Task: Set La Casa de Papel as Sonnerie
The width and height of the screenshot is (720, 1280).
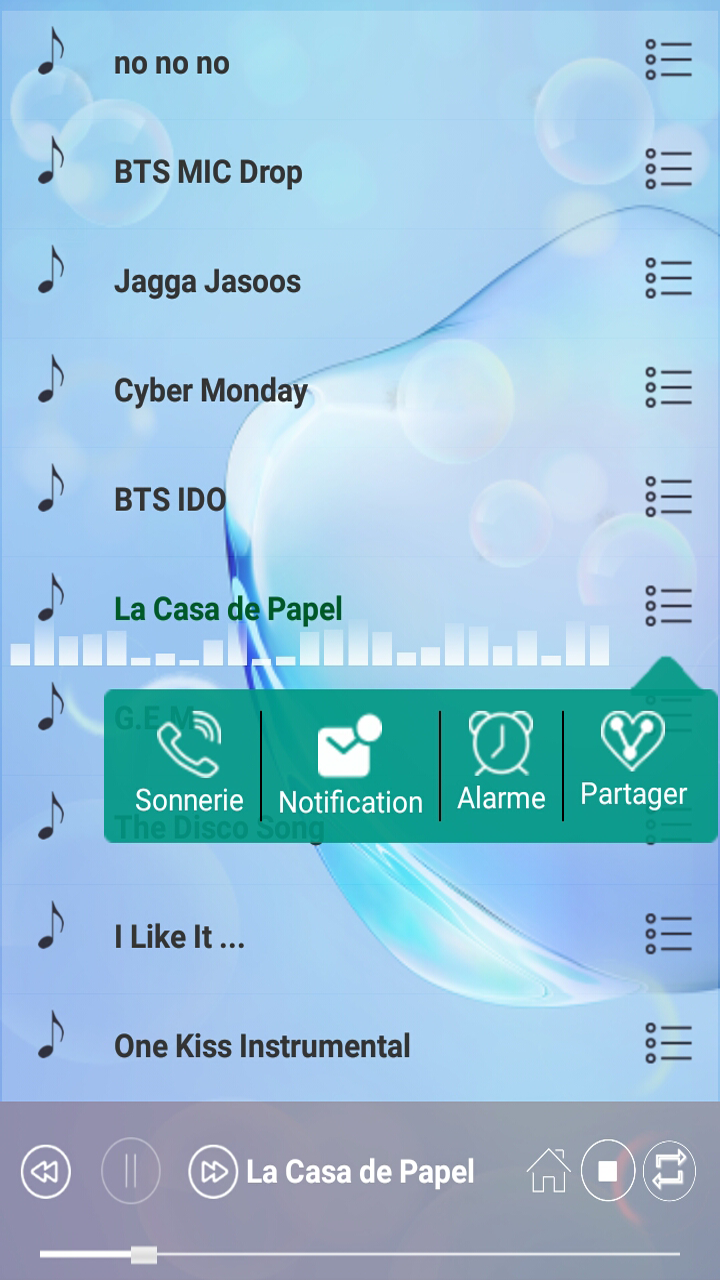Action: 189,765
